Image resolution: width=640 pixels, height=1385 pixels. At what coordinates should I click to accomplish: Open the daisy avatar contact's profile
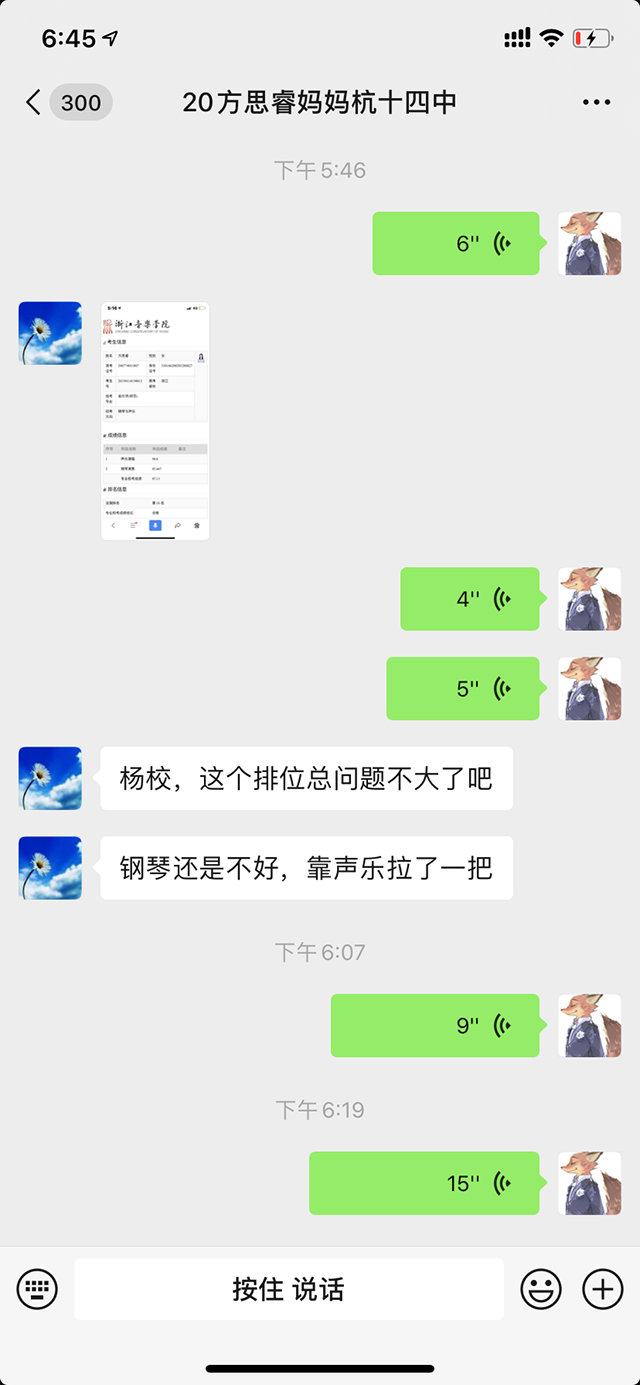(50, 333)
